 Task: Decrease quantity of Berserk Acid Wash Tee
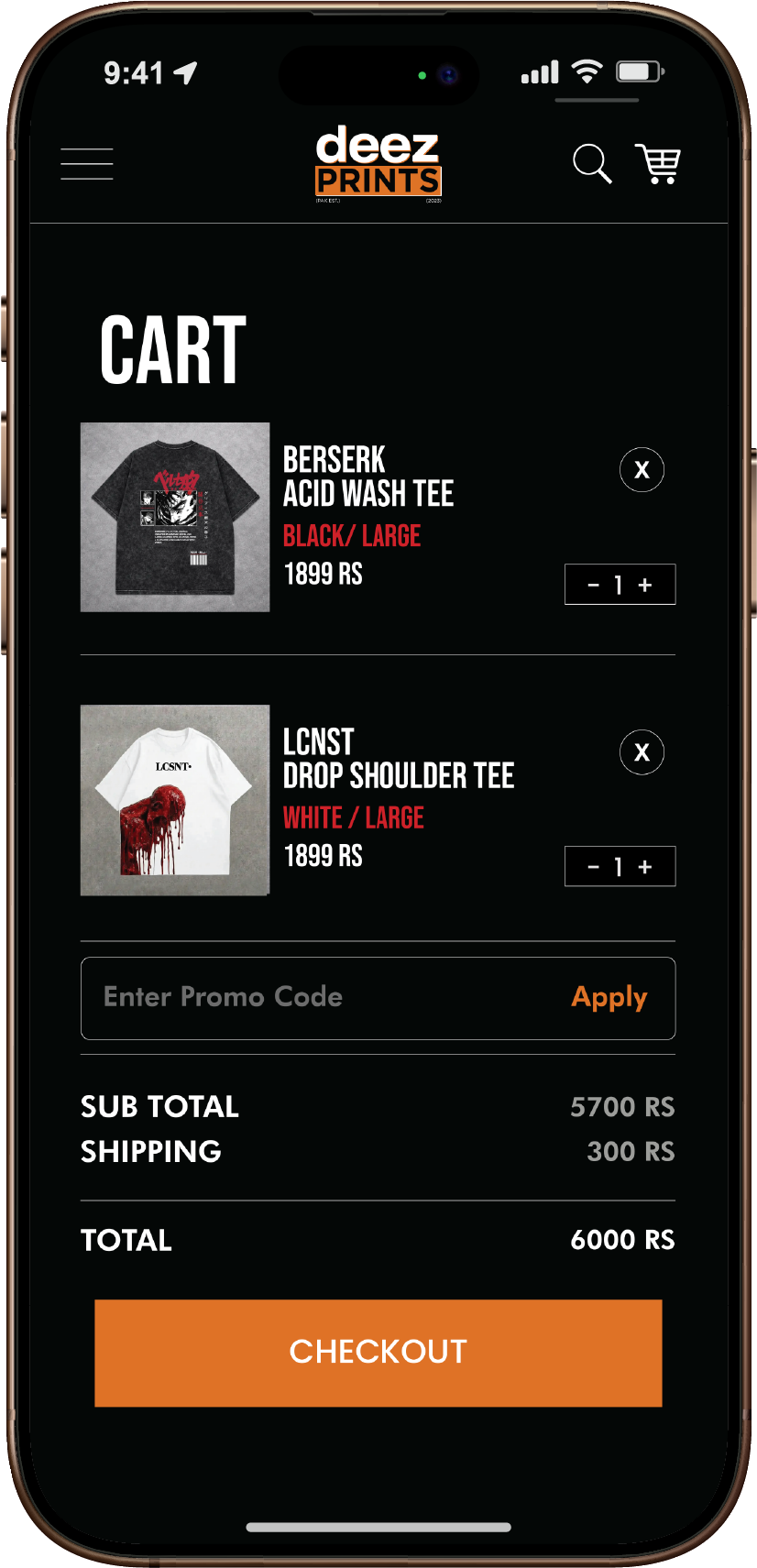point(594,585)
